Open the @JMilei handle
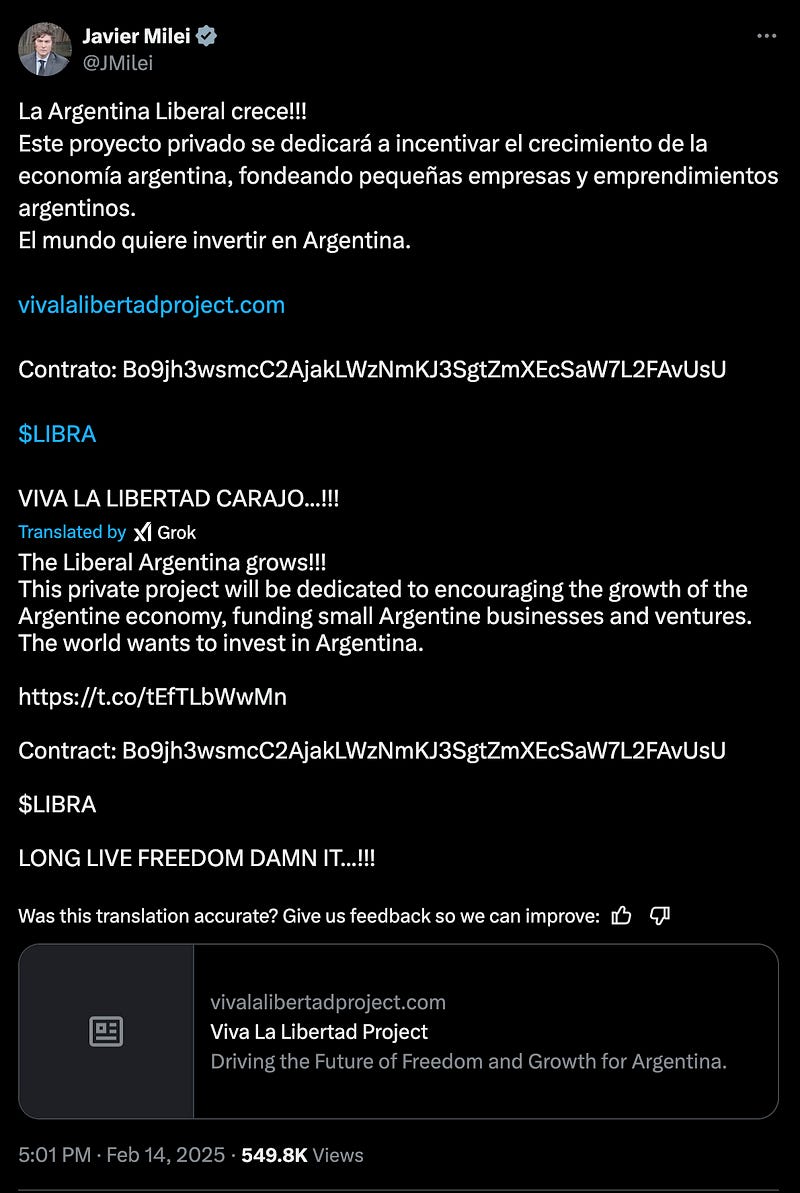Viewport: 800px width, 1193px height. coord(117,63)
